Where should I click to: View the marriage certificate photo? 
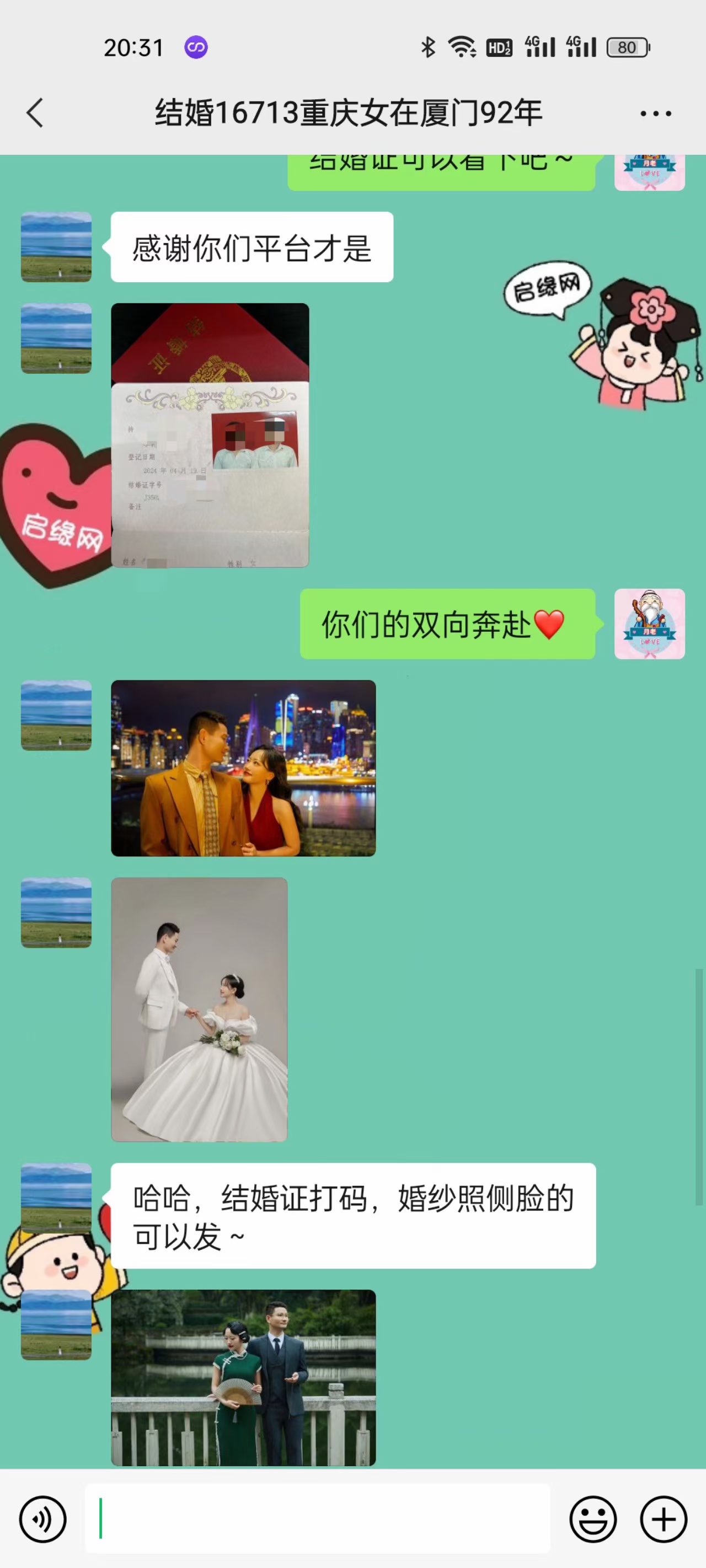pos(210,434)
